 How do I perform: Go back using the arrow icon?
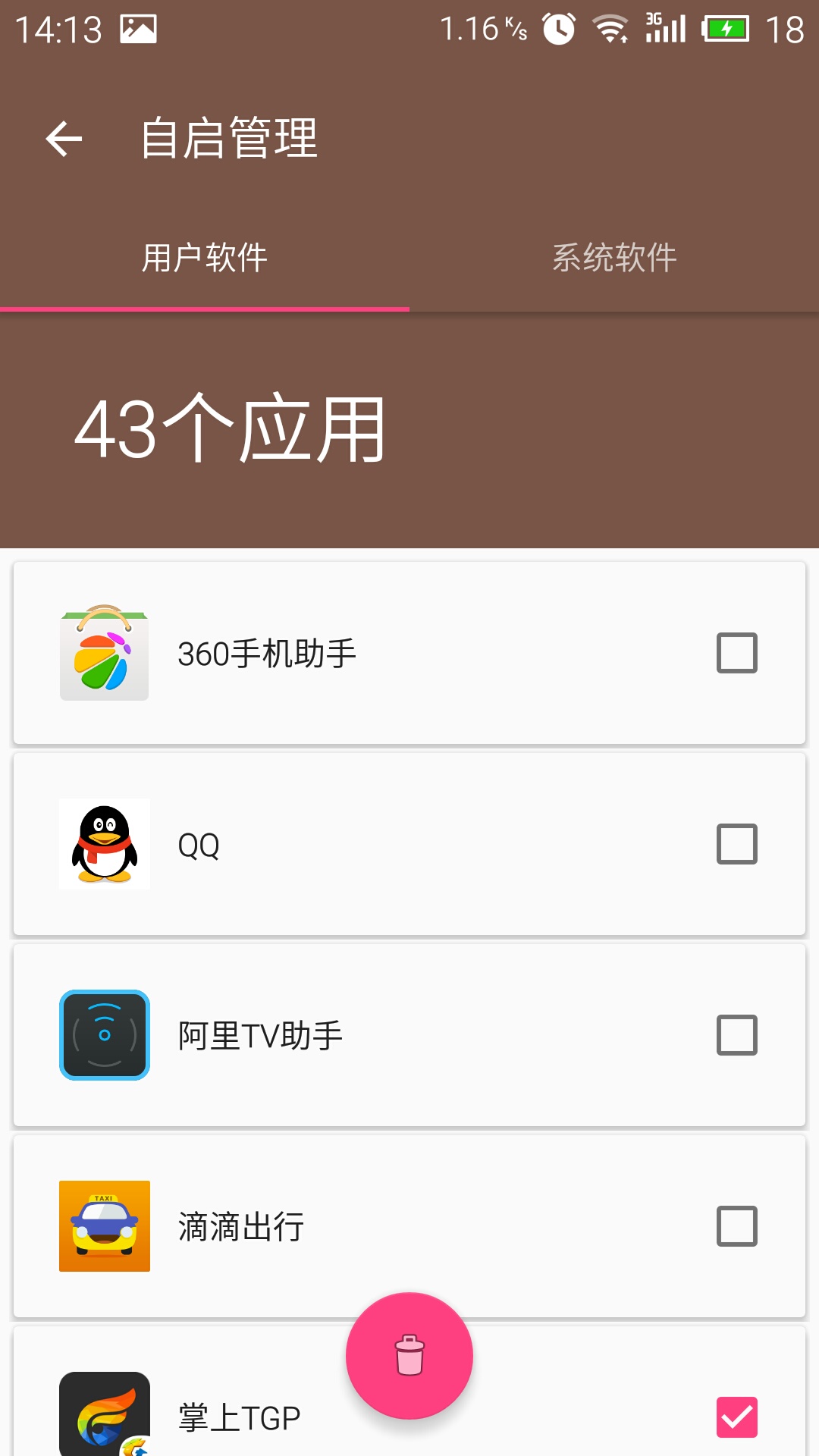(x=64, y=139)
